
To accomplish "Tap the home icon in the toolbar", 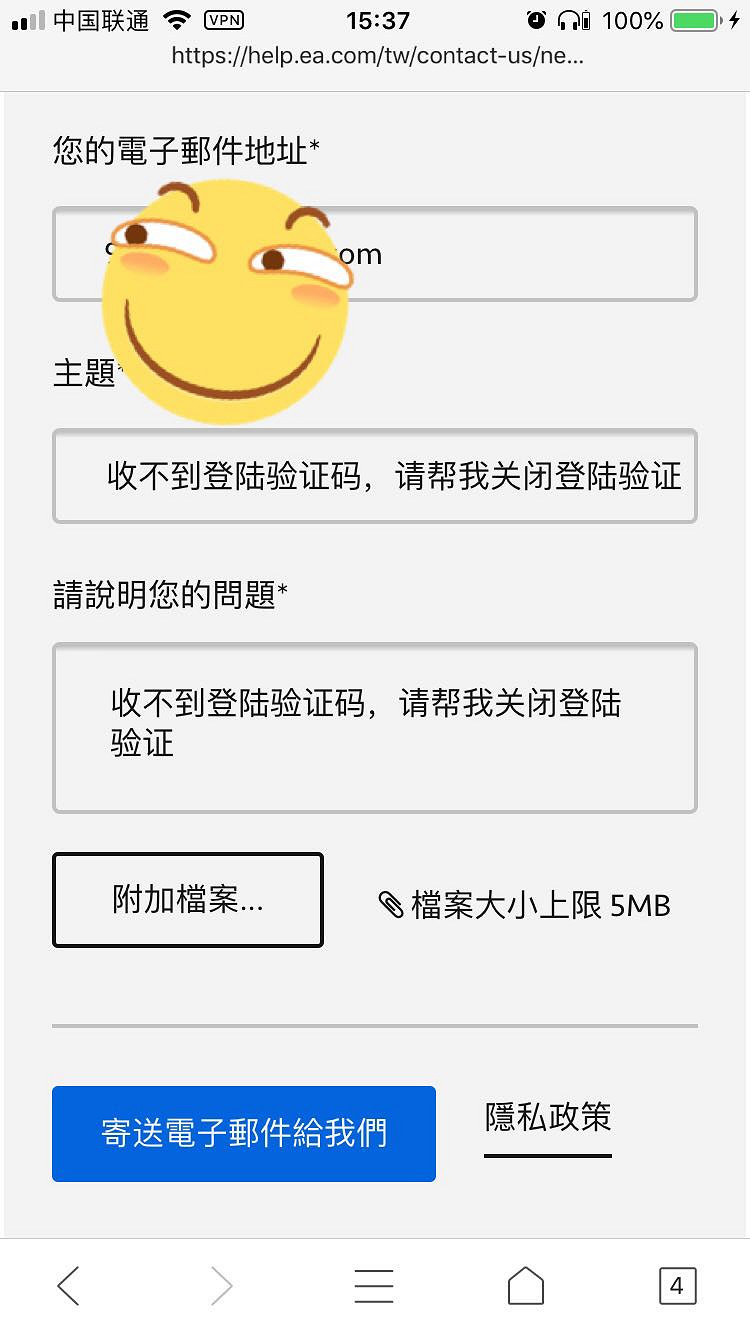I will [x=525, y=1286].
